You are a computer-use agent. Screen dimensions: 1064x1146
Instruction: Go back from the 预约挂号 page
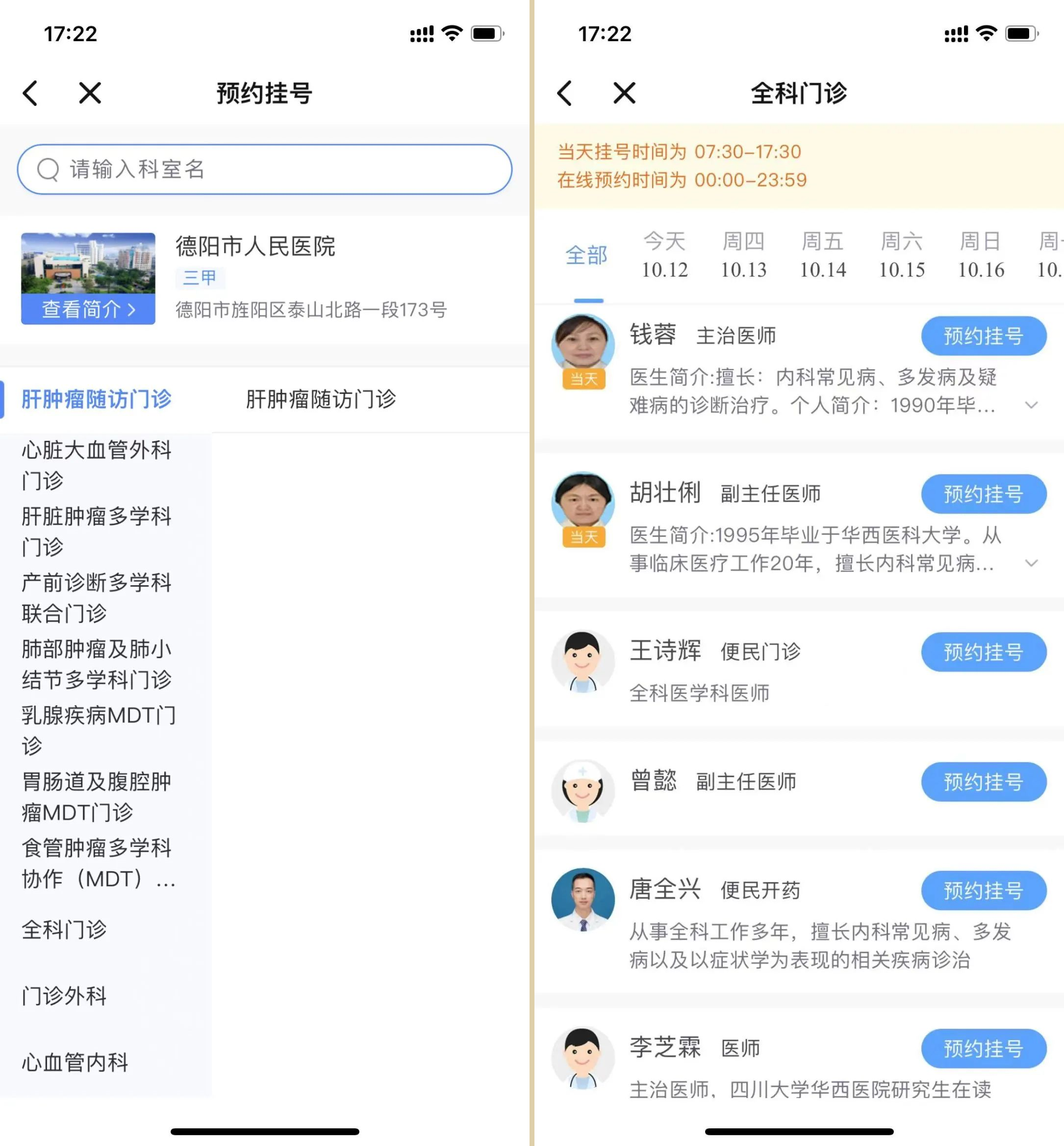pos(30,93)
